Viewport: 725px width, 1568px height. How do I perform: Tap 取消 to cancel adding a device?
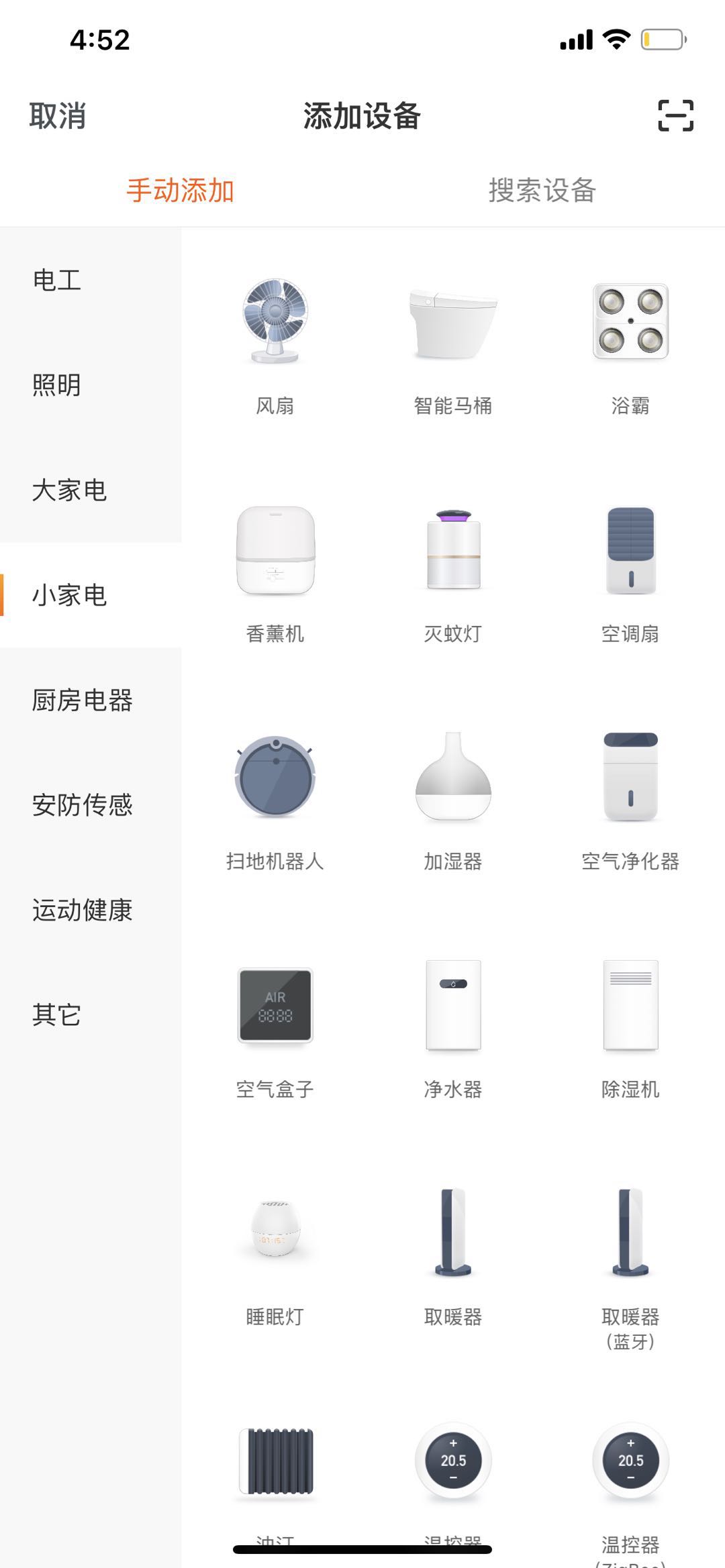[x=57, y=116]
